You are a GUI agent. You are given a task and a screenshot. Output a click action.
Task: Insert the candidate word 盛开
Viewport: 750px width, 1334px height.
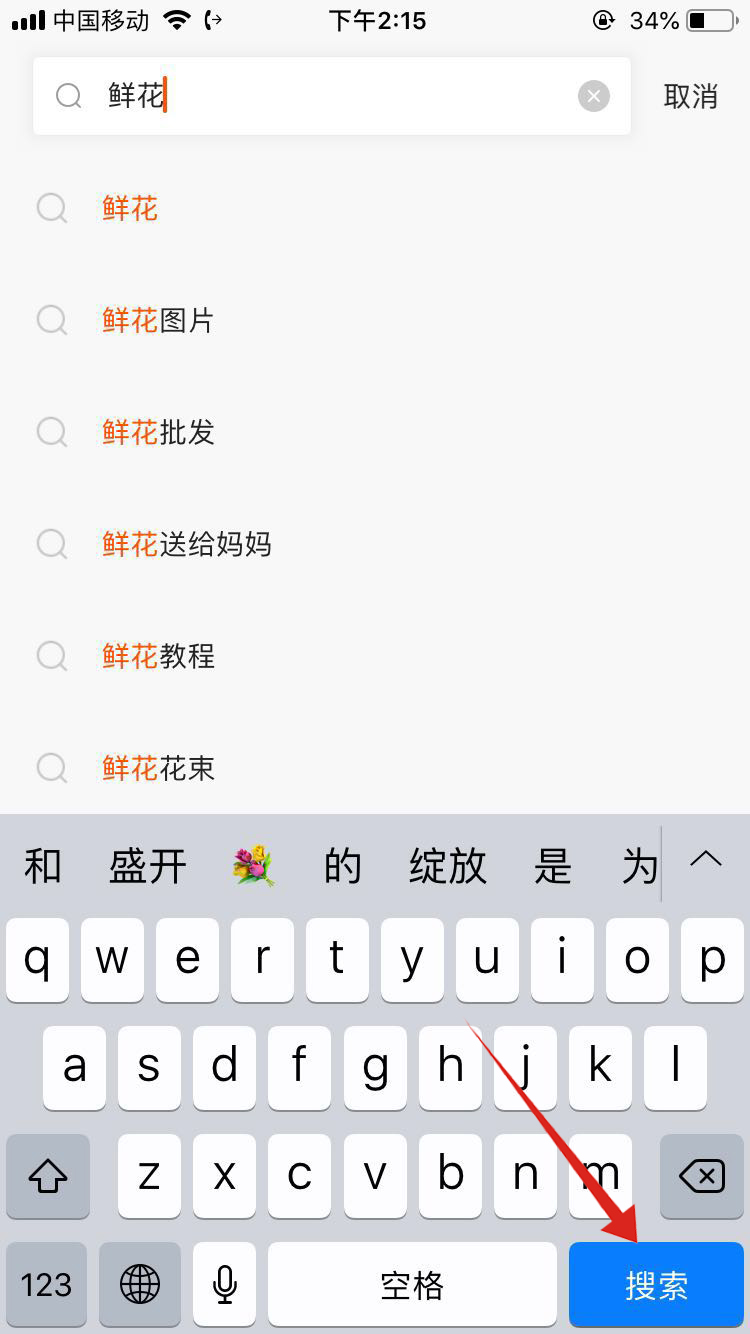coord(148,866)
